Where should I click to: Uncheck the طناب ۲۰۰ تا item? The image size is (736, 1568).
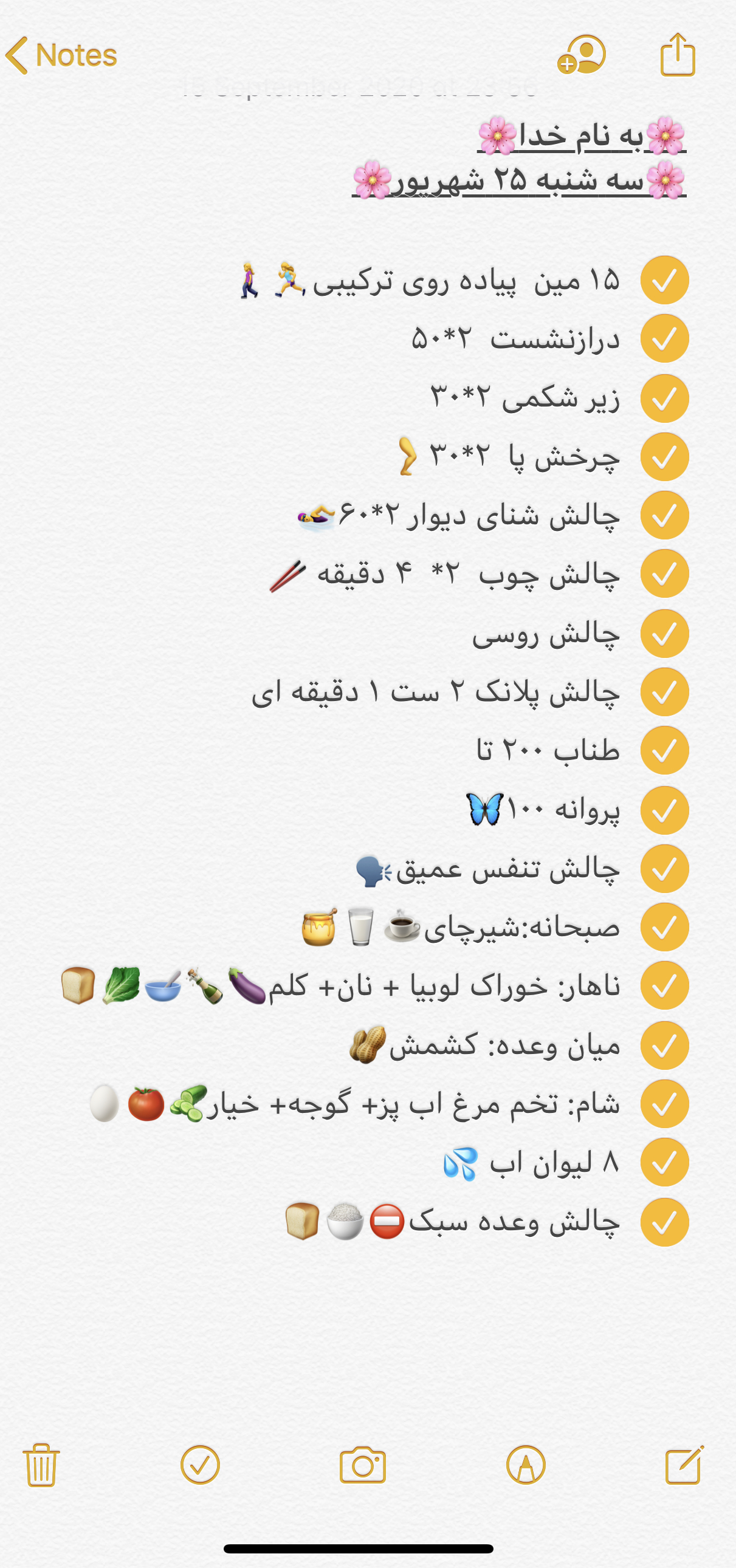[664, 750]
